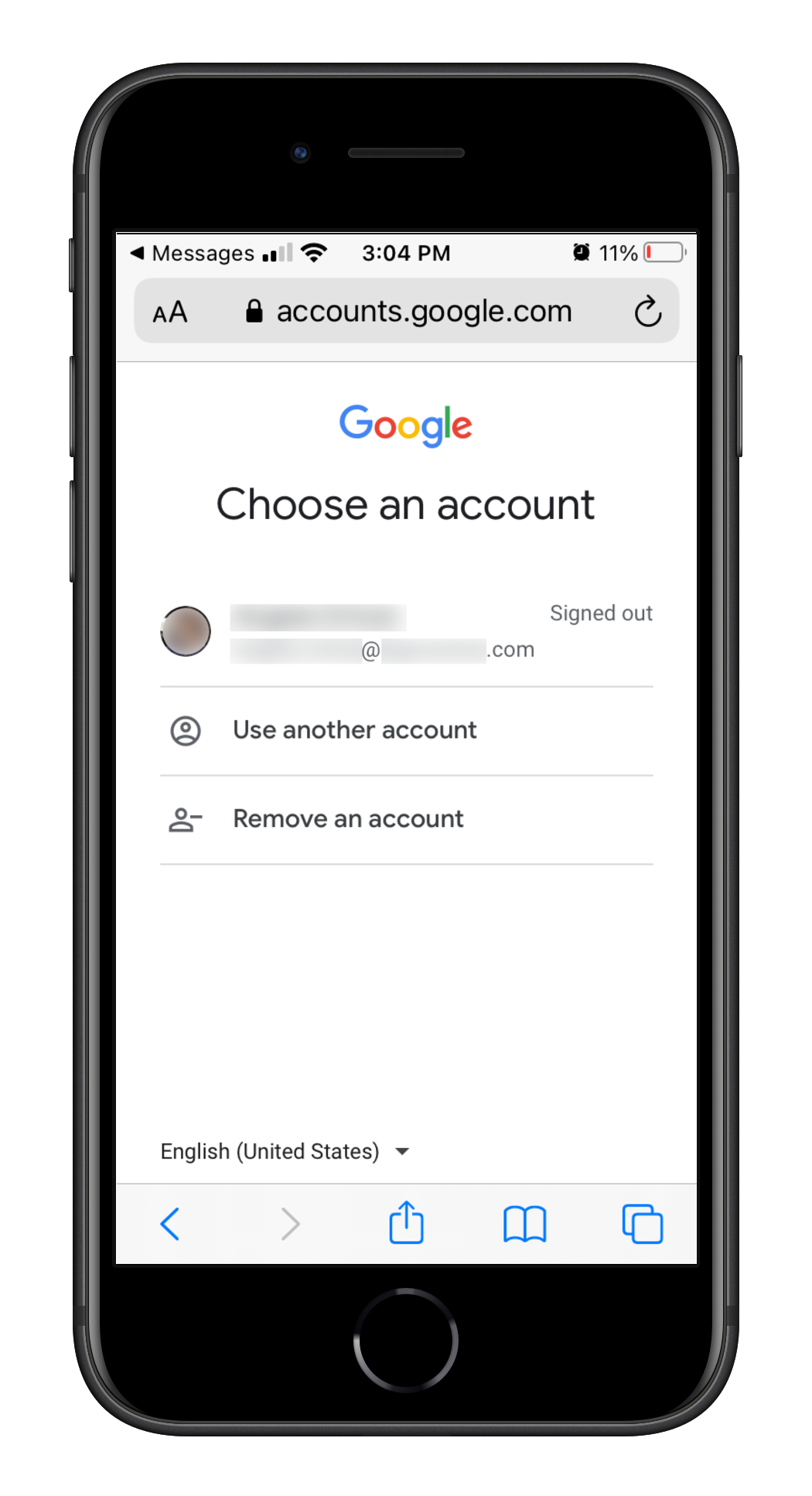Image resolution: width=812 pixels, height=1496 pixels.
Task: Show open Safari tabs
Action: tap(642, 1224)
